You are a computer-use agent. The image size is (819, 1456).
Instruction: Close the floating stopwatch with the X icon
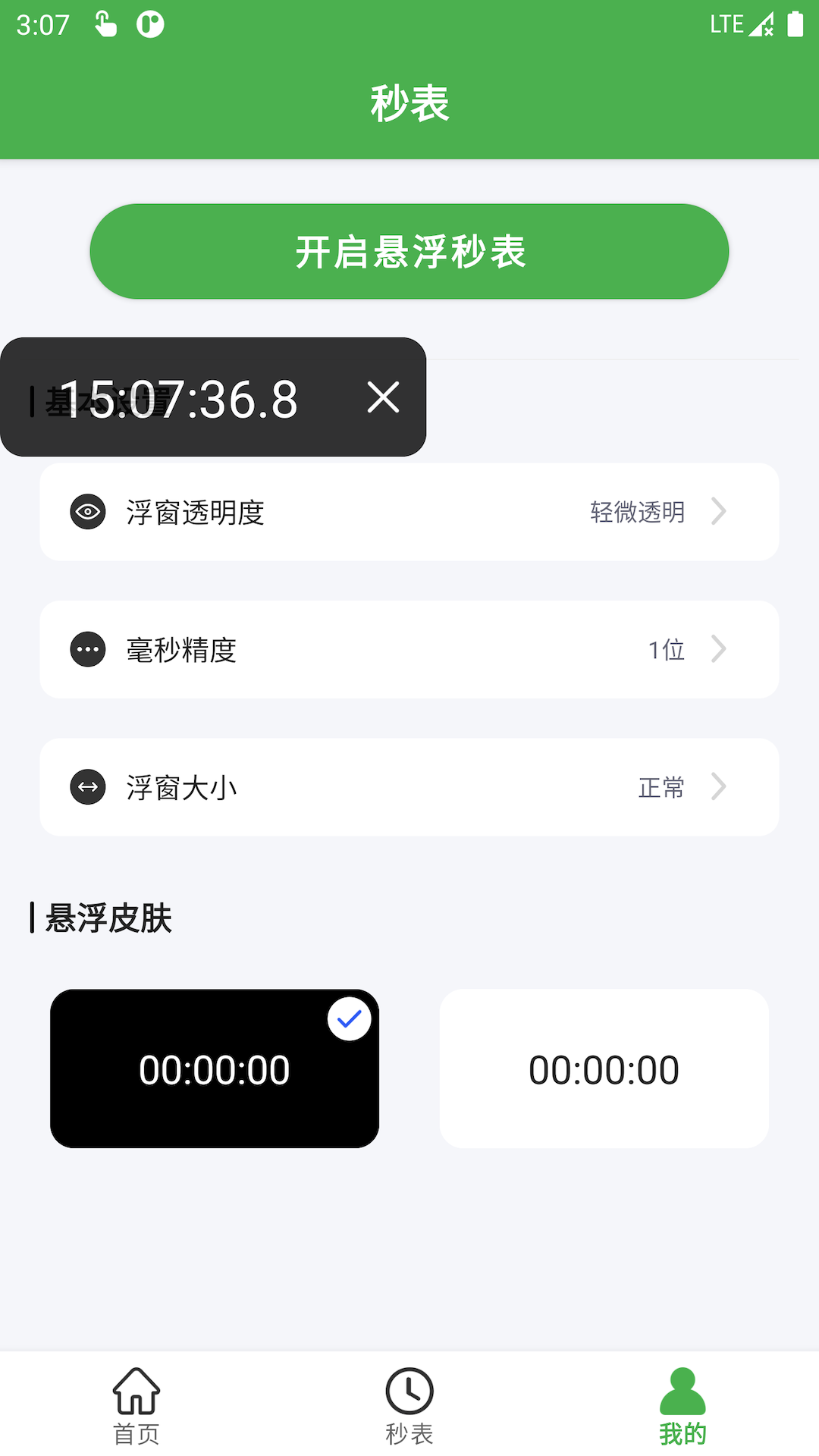pyautogui.click(x=383, y=397)
